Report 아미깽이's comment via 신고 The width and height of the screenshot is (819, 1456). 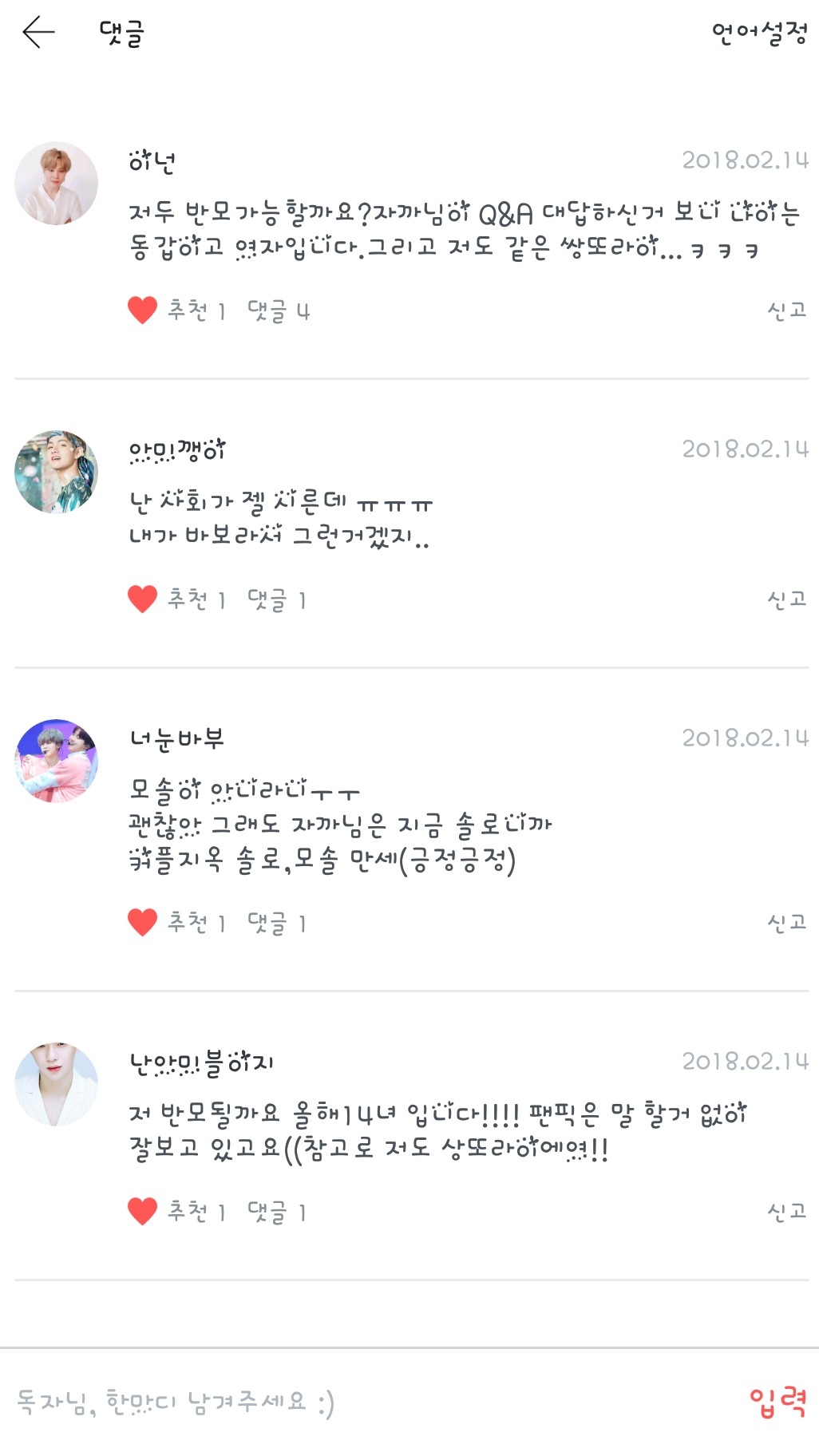click(786, 599)
